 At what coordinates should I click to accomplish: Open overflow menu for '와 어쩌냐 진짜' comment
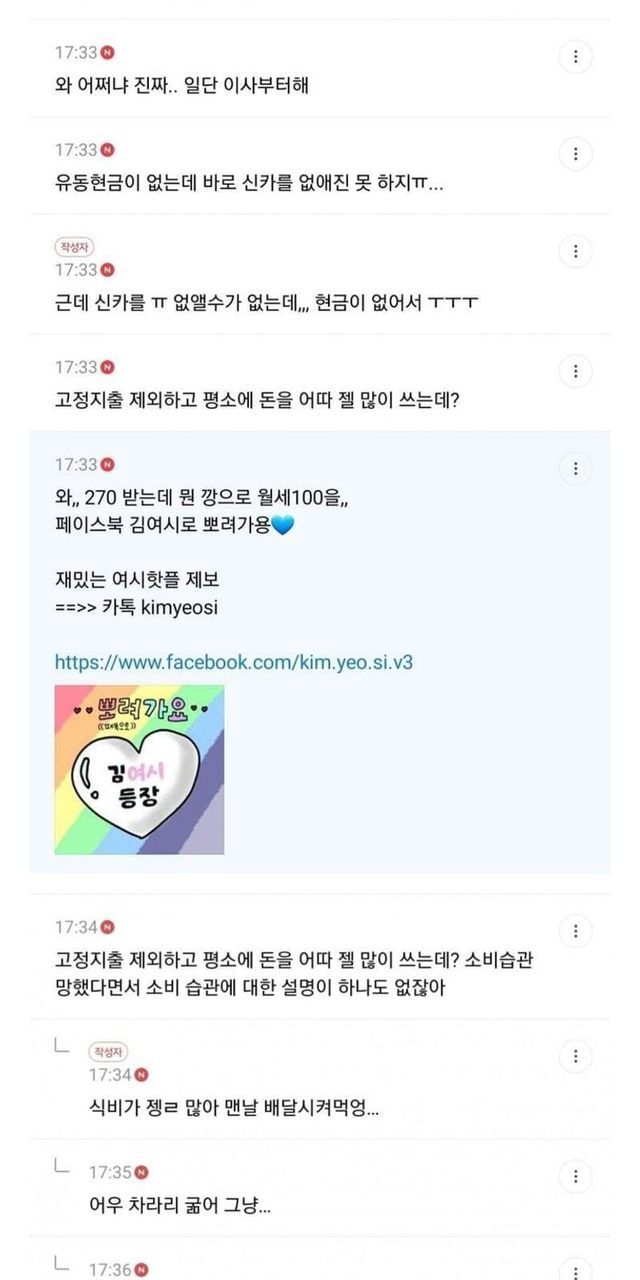575,57
